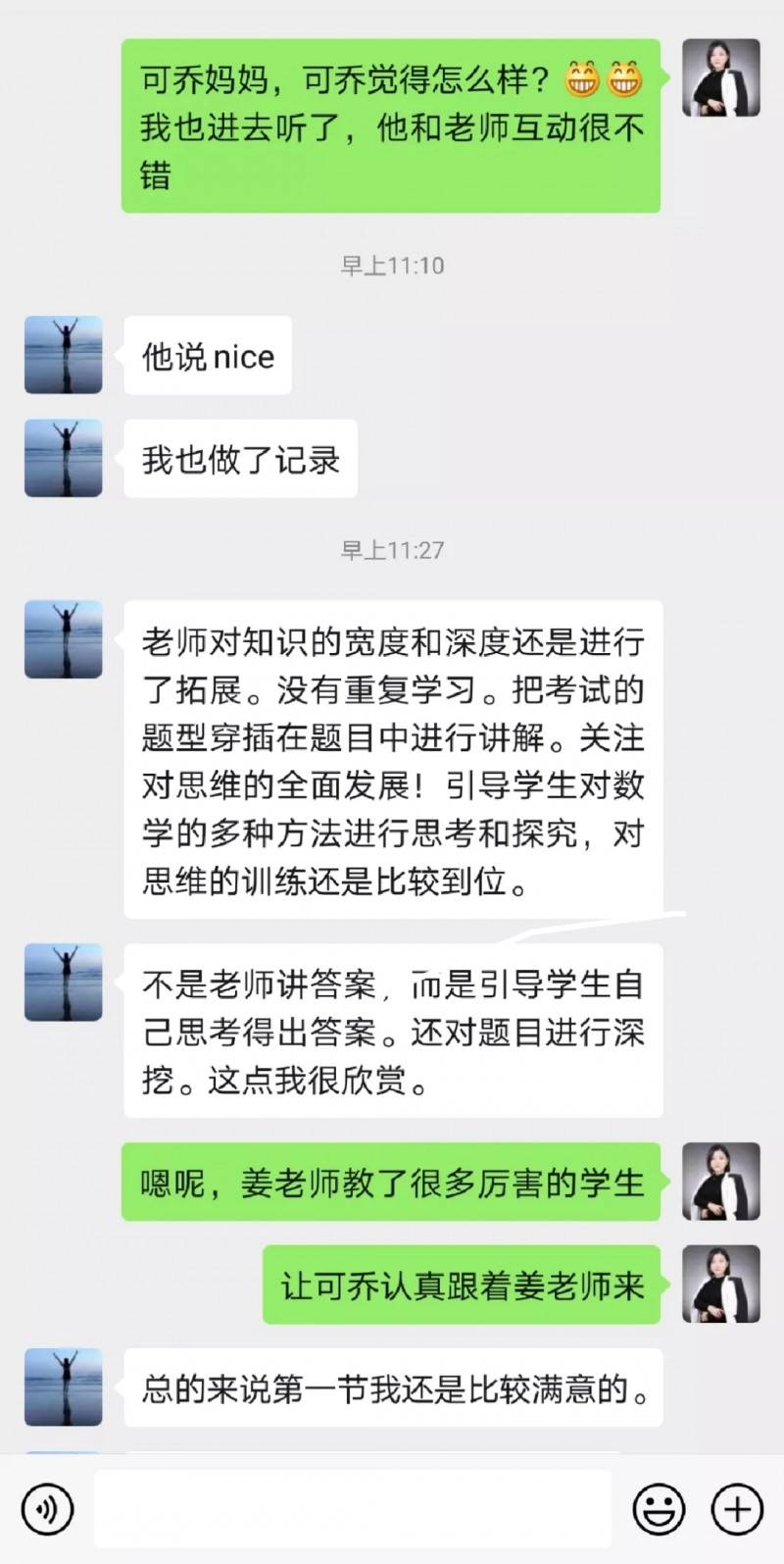The image size is (784, 1564).
Task: Open avatar next to 他说 nice message
Action: 64,355
